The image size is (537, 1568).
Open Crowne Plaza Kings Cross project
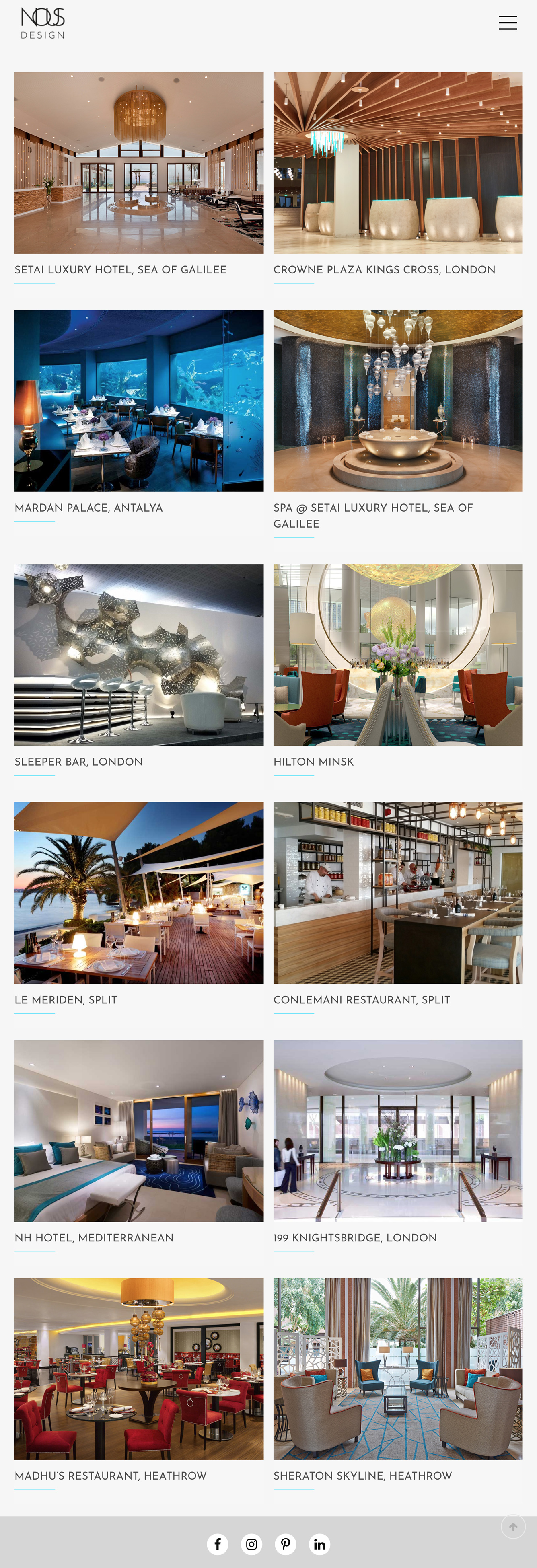(397, 163)
